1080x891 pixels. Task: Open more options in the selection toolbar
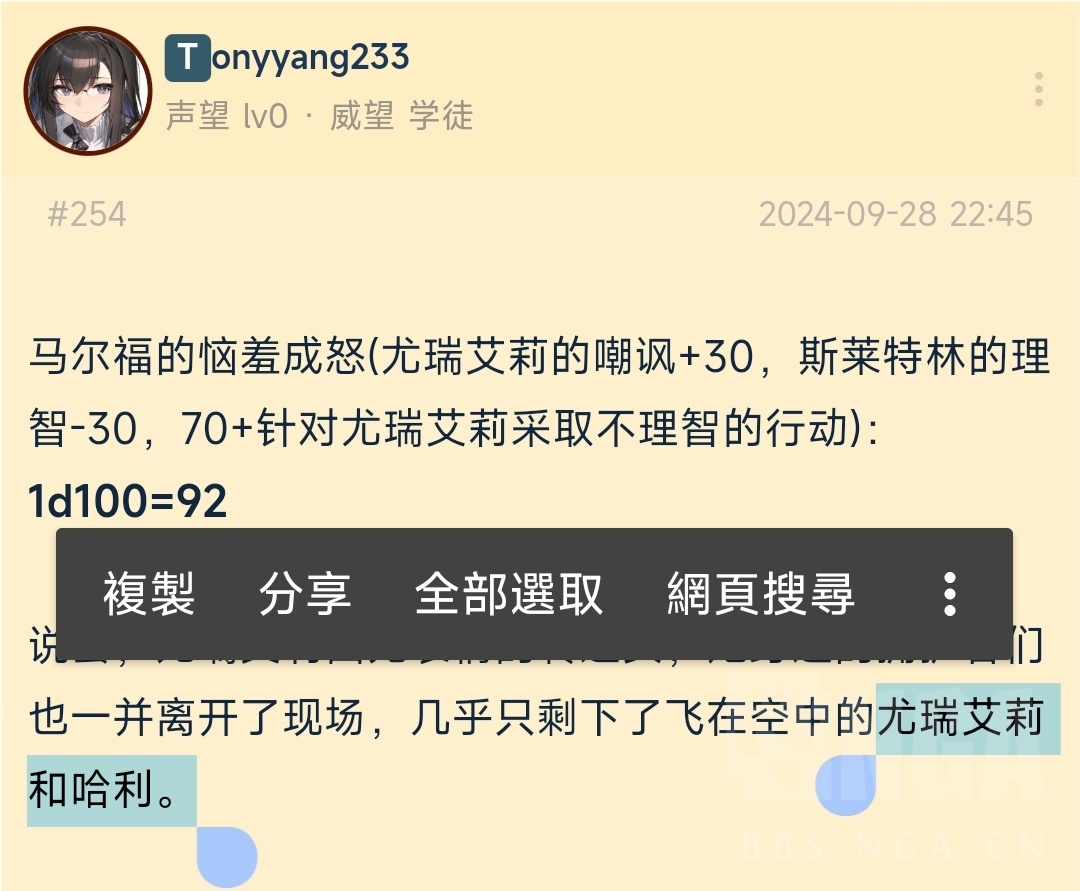(x=950, y=594)
